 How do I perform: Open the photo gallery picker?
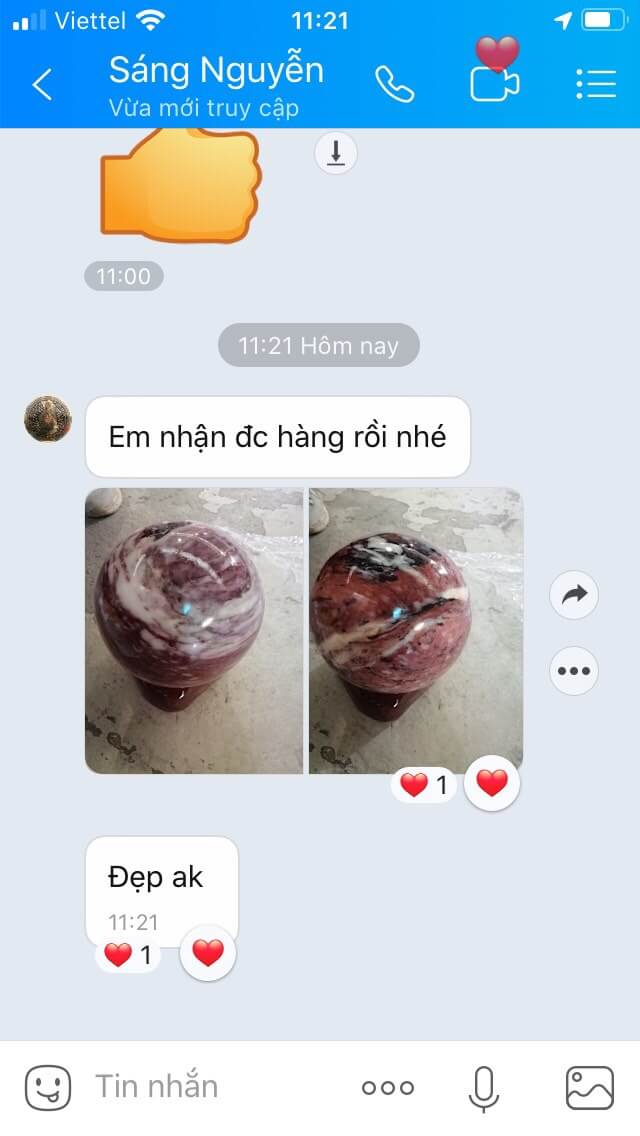pyautogui.click(x=589, y=1087)
